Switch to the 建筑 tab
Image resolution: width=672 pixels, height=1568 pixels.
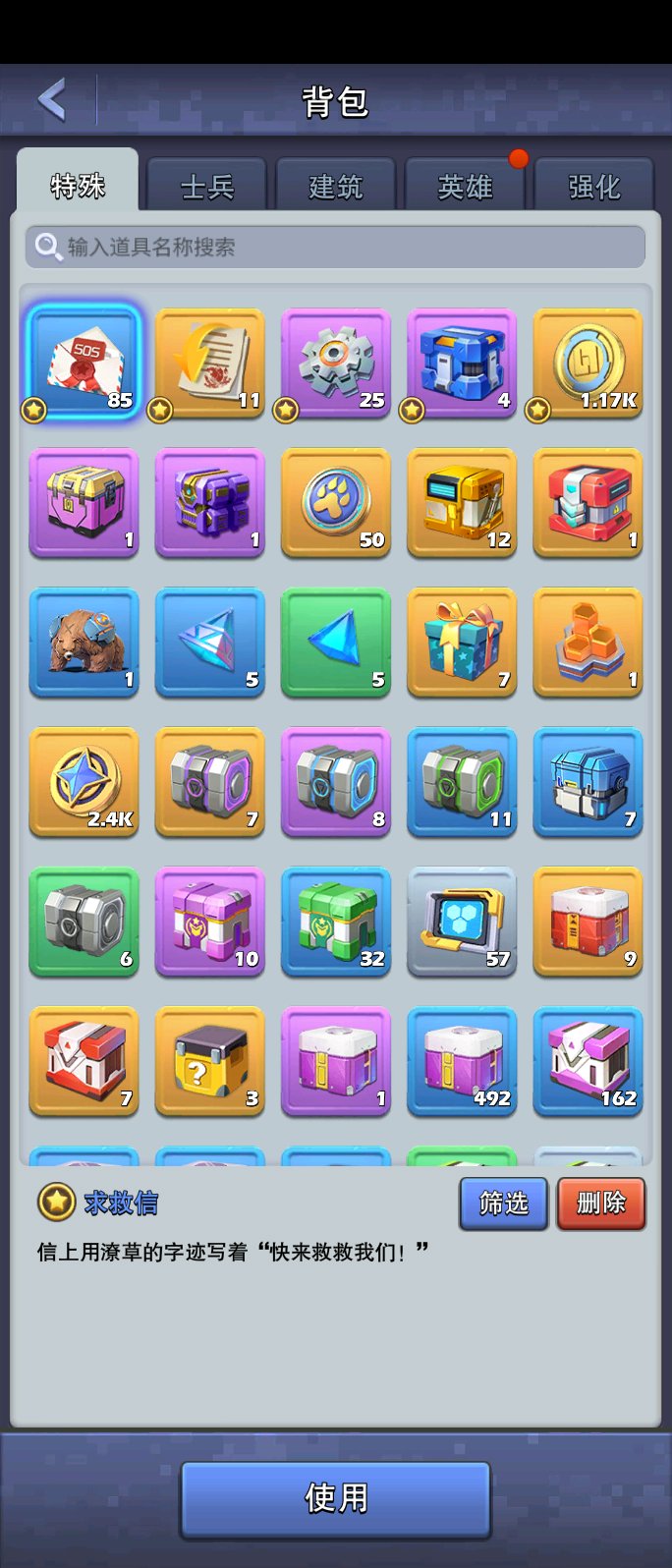(x=336, y=186)
